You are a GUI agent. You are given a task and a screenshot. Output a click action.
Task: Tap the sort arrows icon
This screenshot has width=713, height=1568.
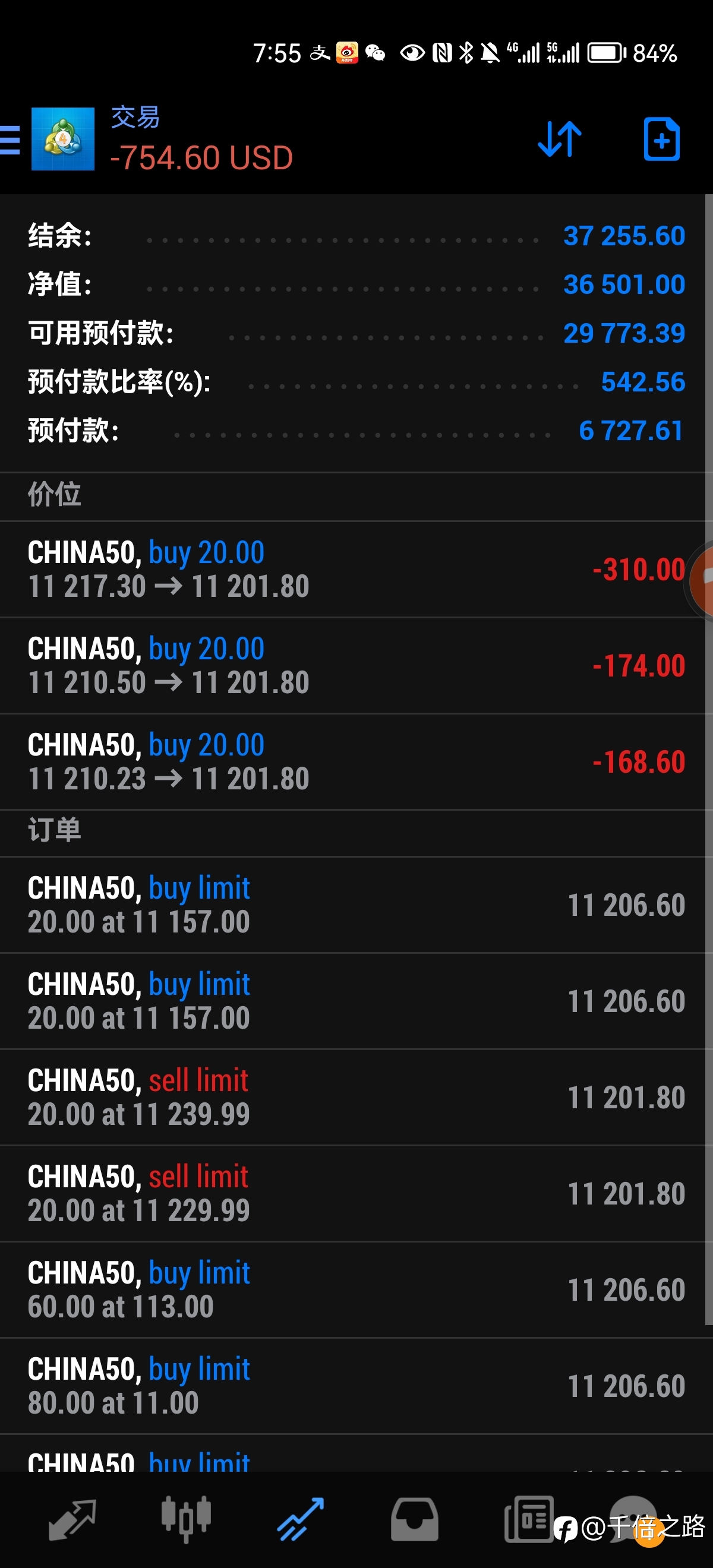[560, 140]
